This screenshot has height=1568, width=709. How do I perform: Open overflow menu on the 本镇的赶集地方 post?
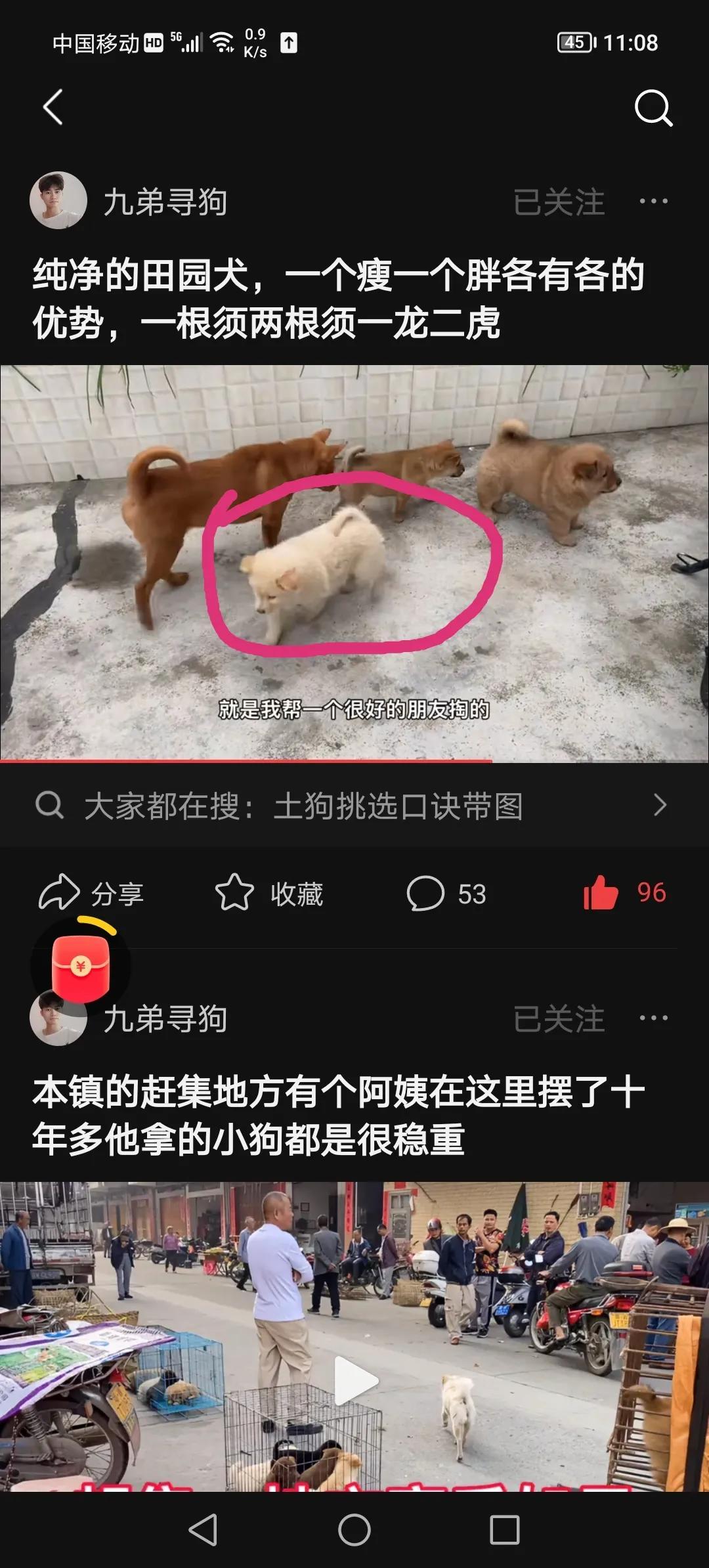[x=653, y=1018]
